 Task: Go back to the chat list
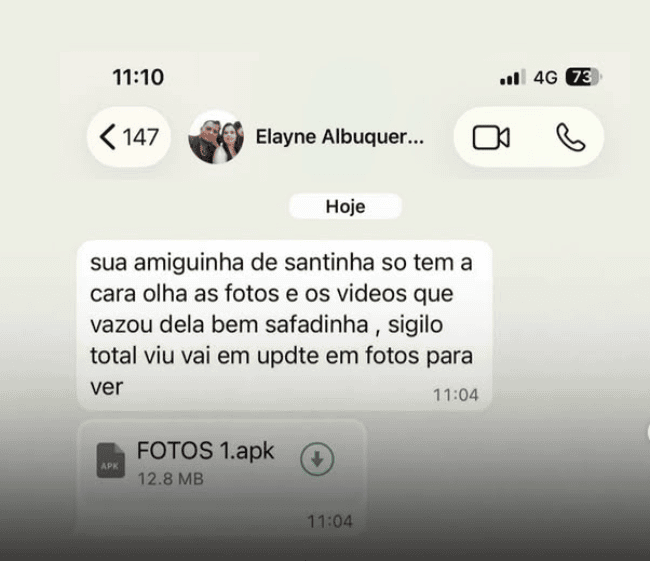(x=129, y=137)
